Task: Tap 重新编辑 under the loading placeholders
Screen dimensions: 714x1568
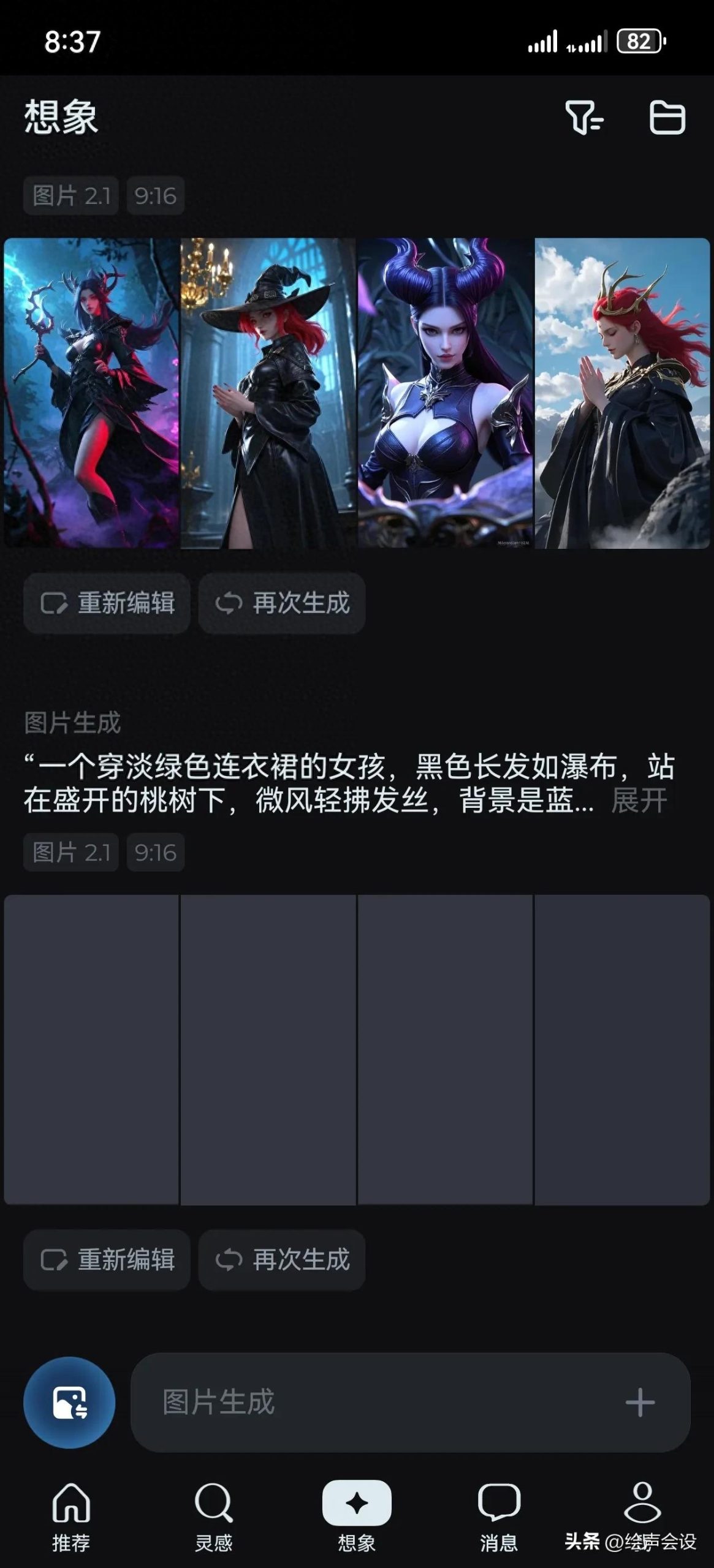Action: 107,1260
